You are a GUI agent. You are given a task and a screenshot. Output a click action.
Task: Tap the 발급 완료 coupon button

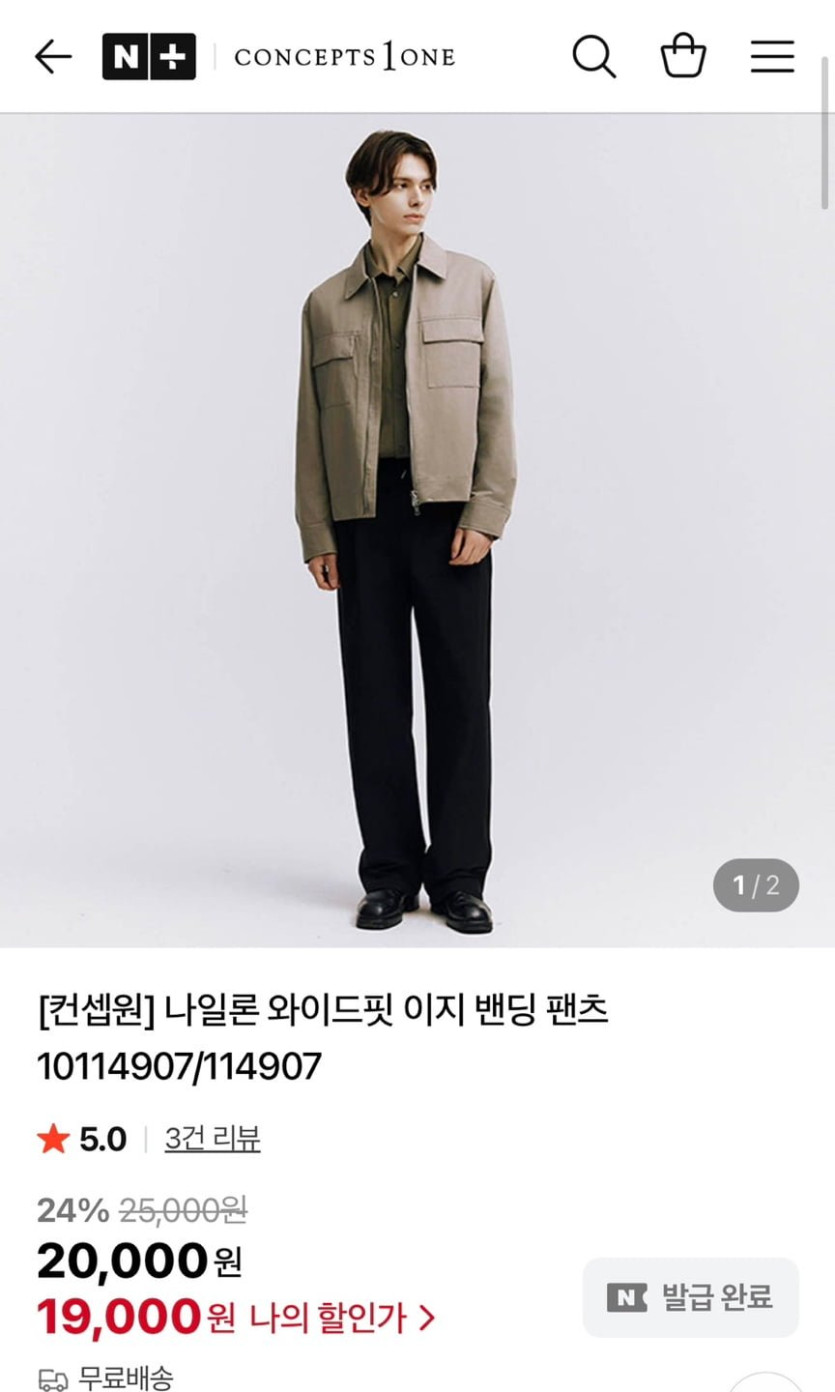(x=690, y=1298)
